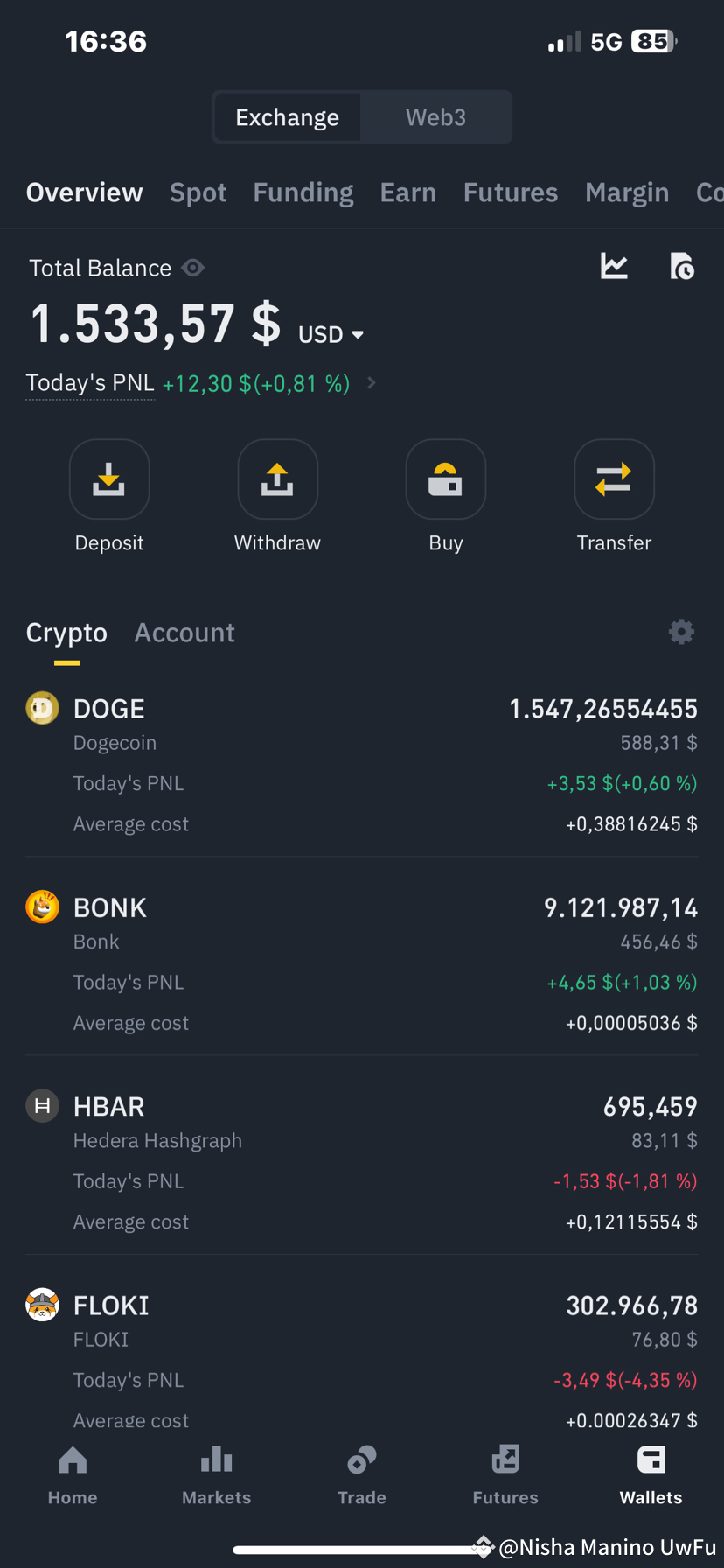724x1568 pixels.
Task: Open the Deposit screen
Action: [x=108, y=479]
